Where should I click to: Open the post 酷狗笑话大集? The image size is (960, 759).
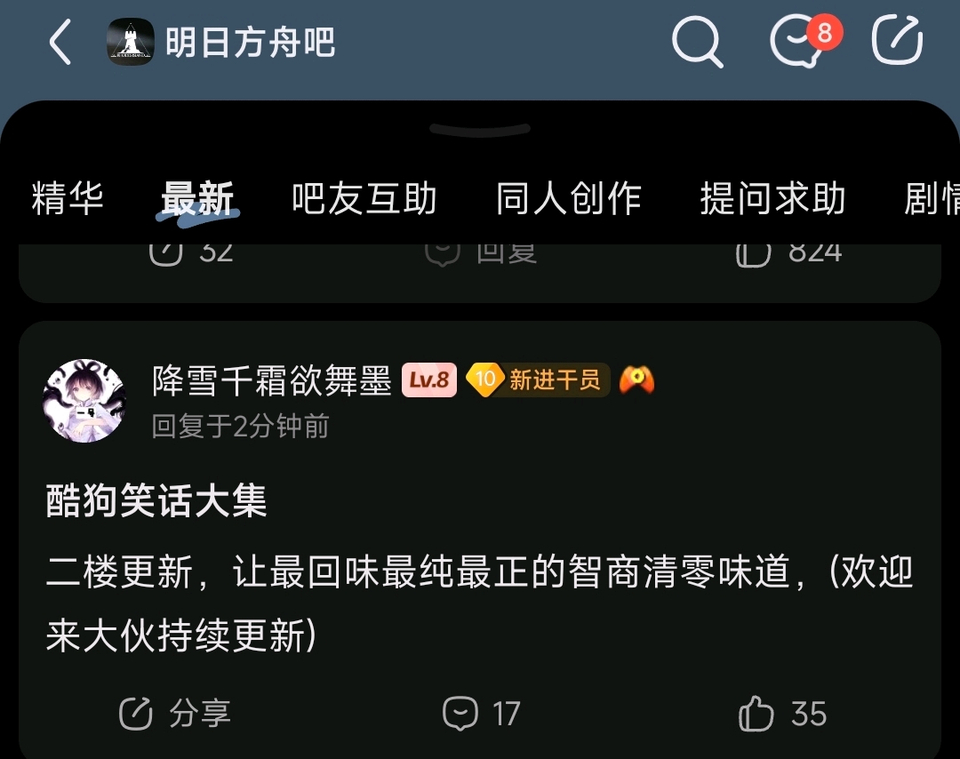pyautogui.click(x=157, y=501)
